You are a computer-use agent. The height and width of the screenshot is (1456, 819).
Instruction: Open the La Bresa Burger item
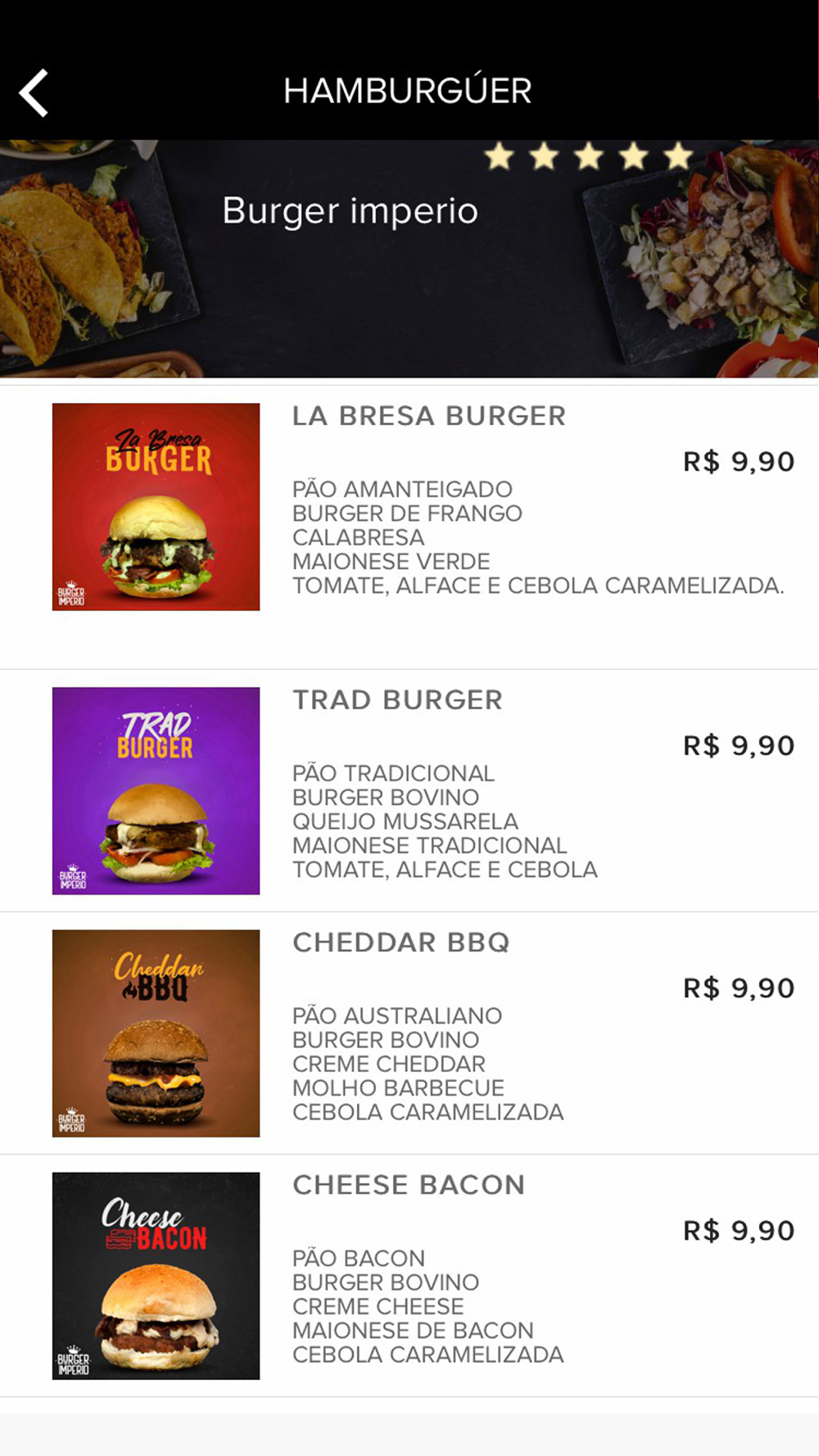409,527
